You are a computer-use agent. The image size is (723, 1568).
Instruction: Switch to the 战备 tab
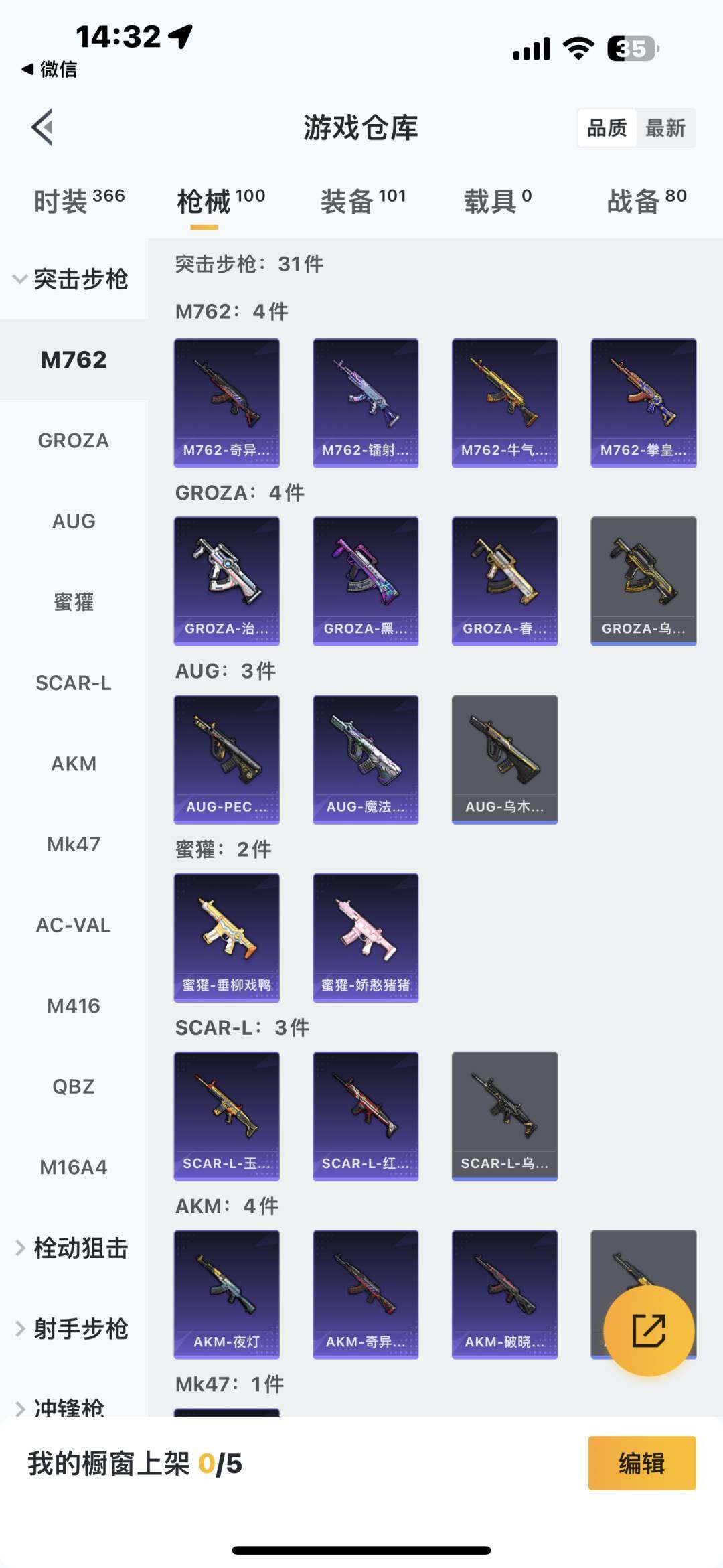tap(646, 201)
